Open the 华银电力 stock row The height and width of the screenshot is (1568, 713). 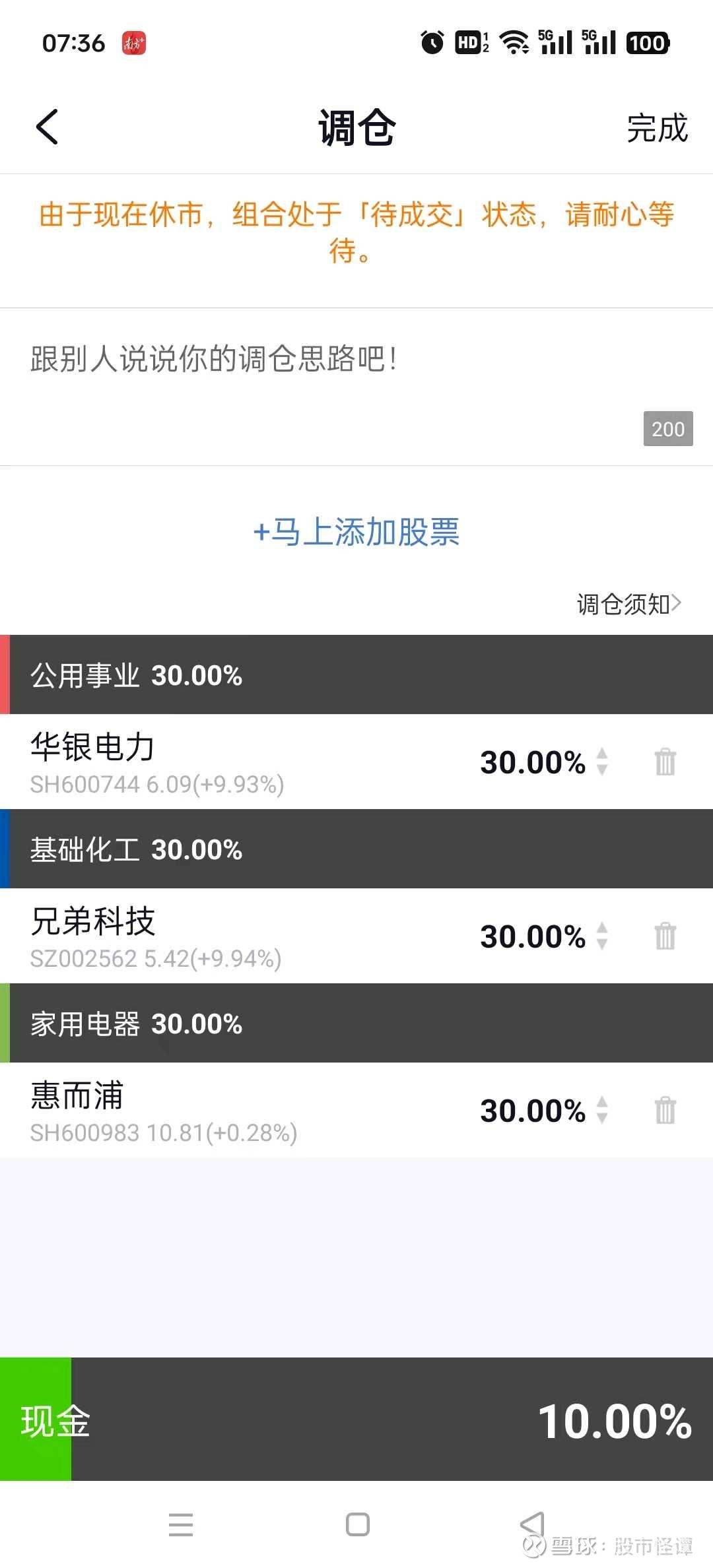(356, 762)
